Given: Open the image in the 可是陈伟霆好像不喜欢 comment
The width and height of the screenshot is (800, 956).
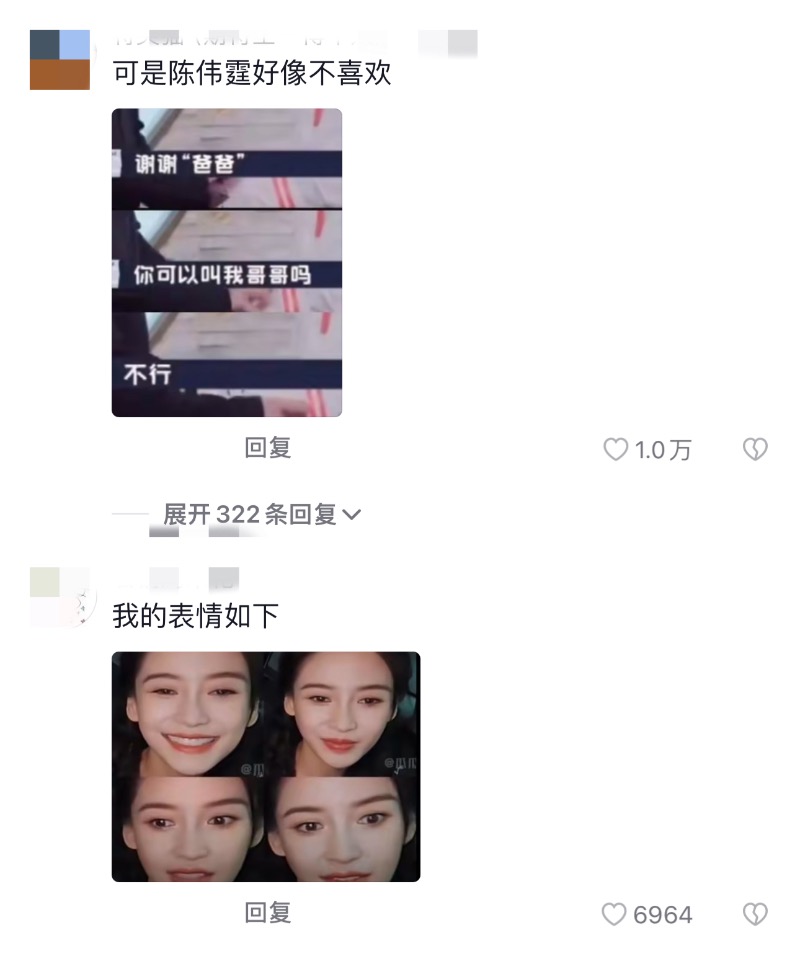Looking at the screenshot, I should [x=226, y=262].
